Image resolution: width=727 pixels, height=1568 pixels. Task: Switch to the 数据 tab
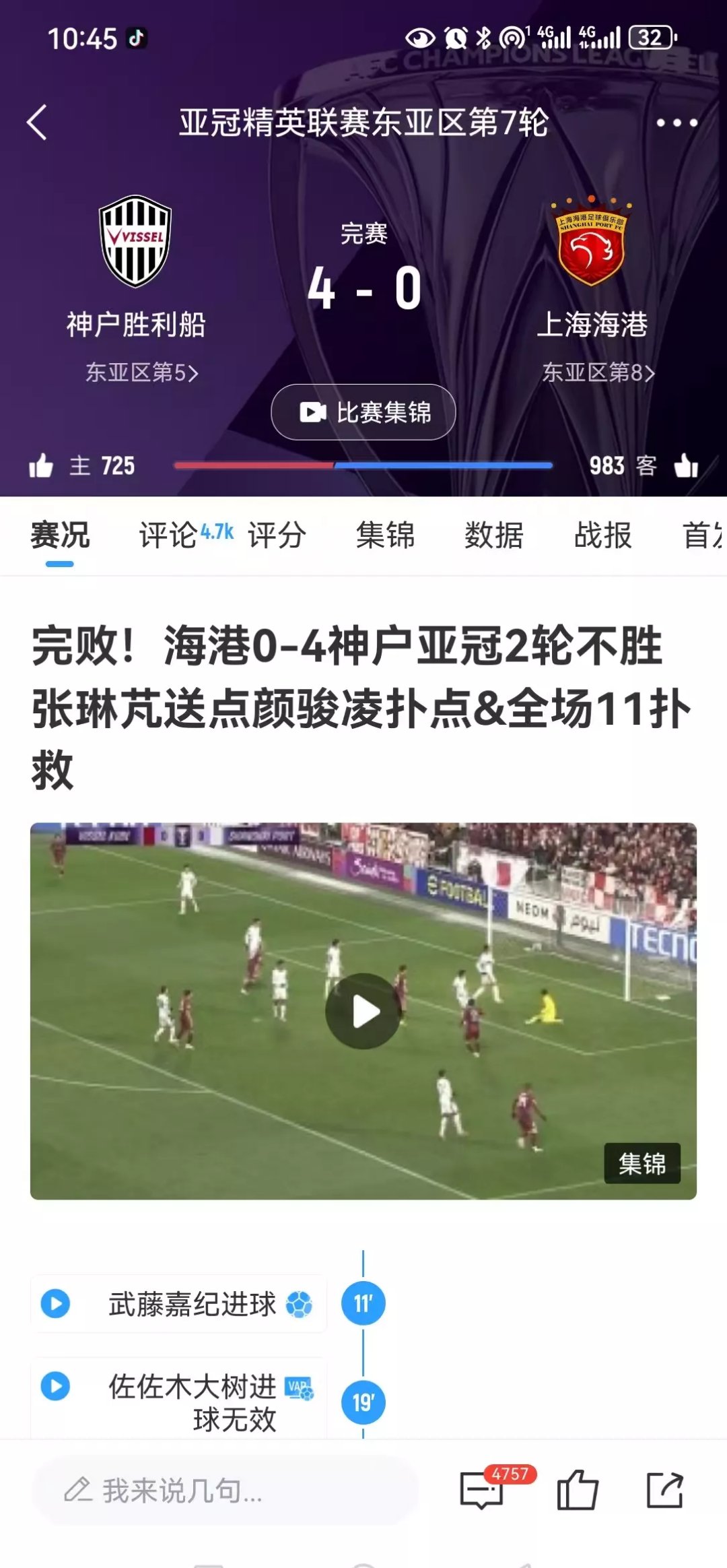(493, 535)
